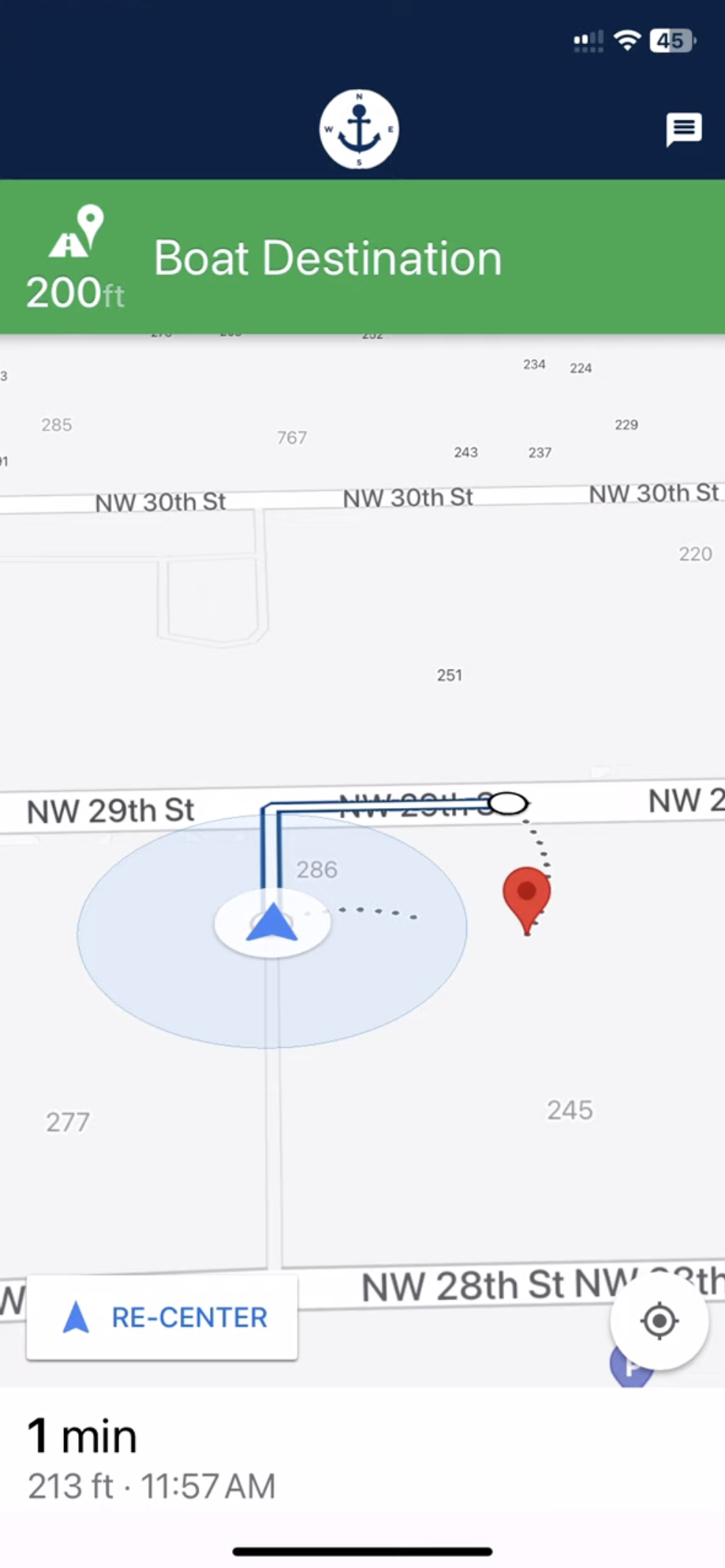Image resolution: width=725 pixels, height=1568 pixels.
Task: Tap the battery indicator showing 45
Action: (671, 40)
